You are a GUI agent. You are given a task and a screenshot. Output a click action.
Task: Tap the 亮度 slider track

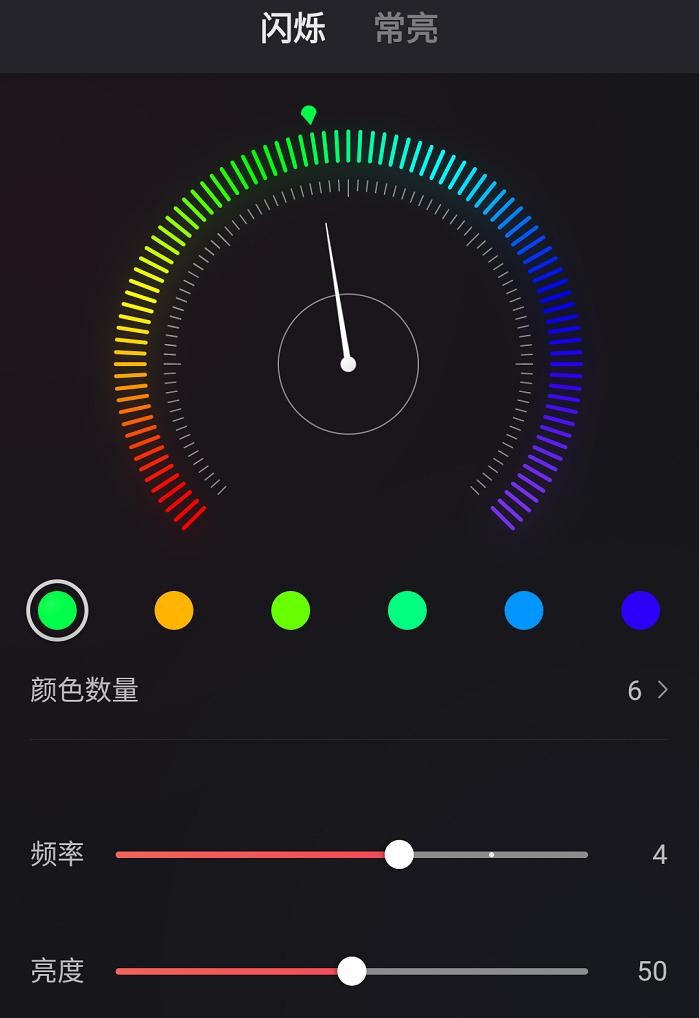351,971
